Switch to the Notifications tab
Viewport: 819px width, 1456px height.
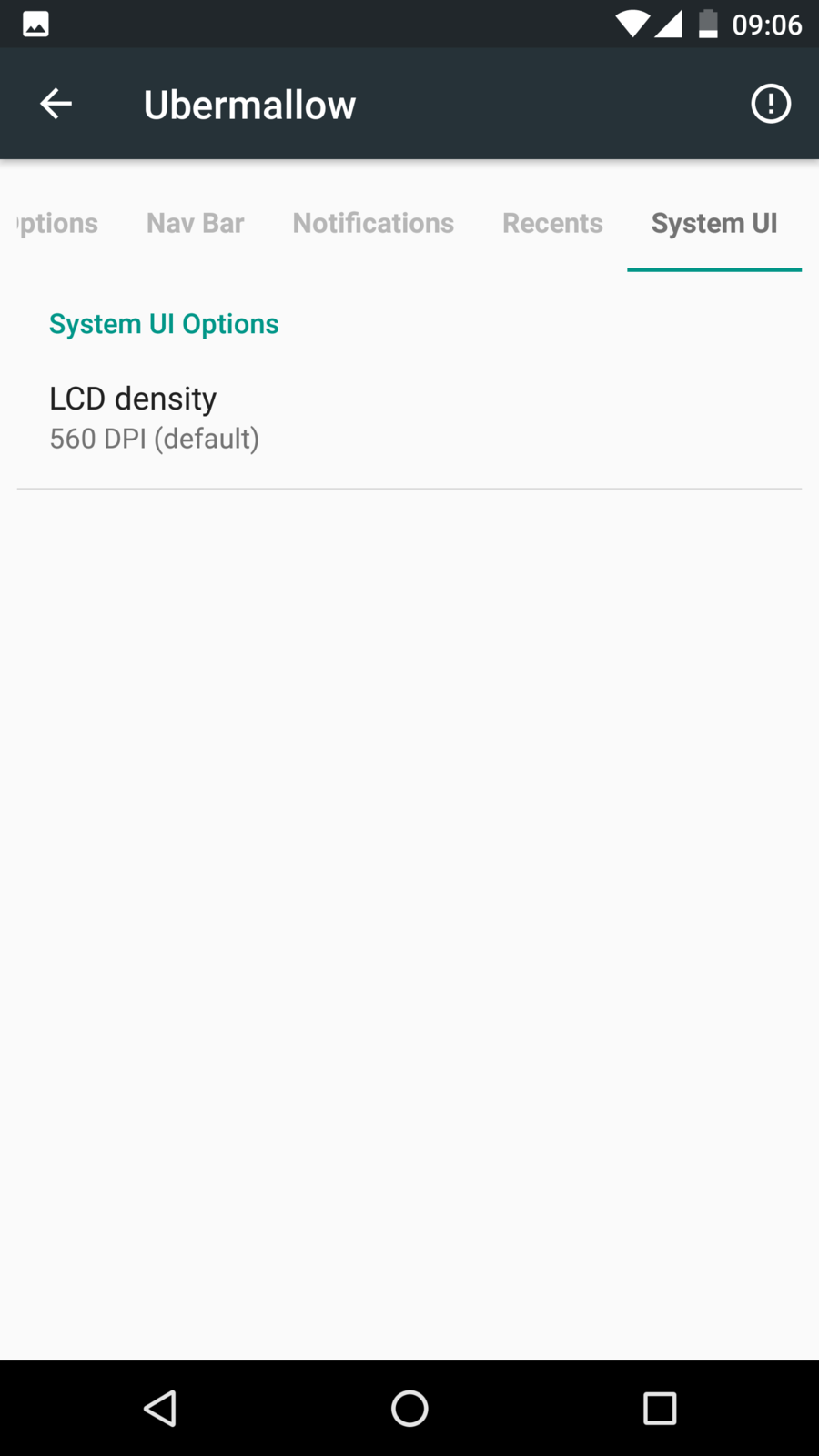pyautogui.click(x=373, y=224)
